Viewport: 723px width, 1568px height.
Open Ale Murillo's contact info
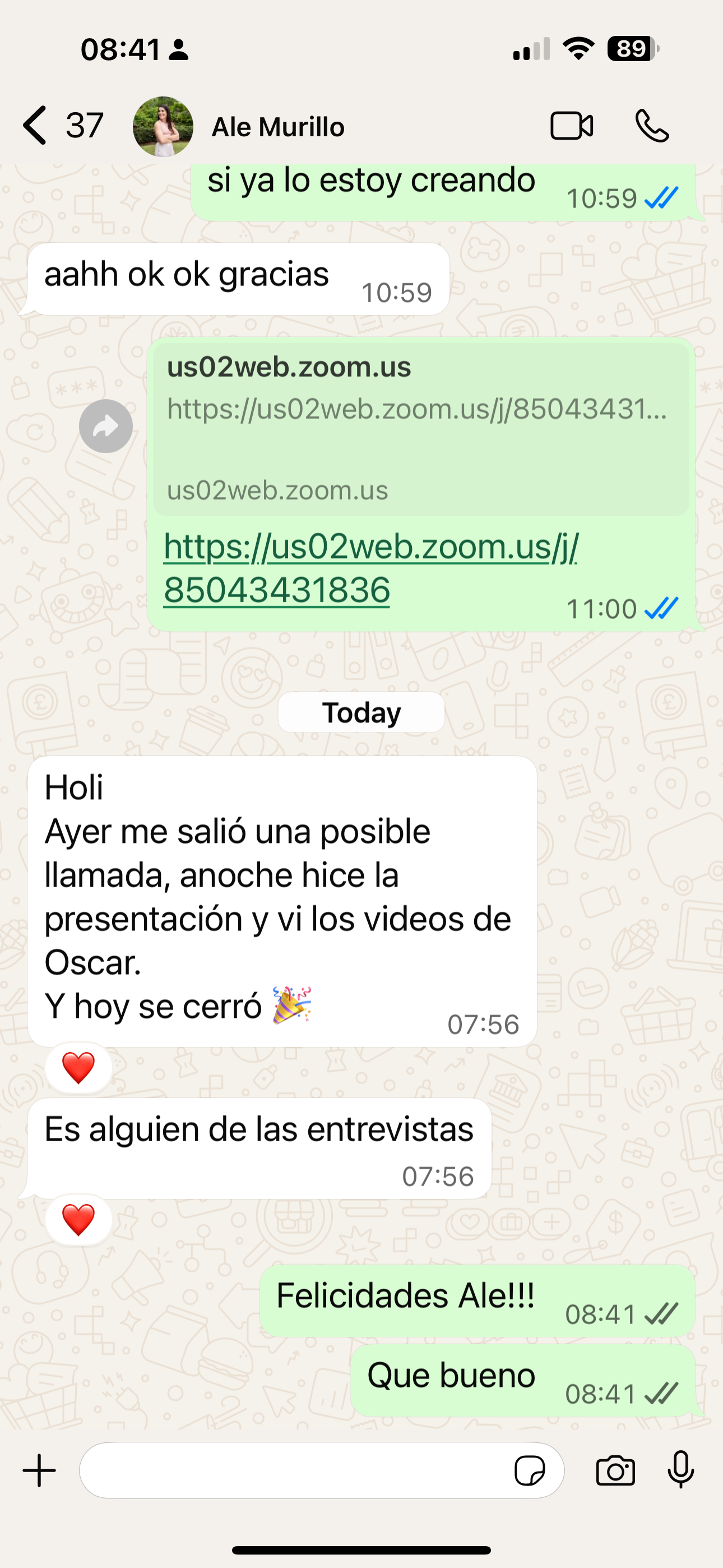click(x=277, y=127)
